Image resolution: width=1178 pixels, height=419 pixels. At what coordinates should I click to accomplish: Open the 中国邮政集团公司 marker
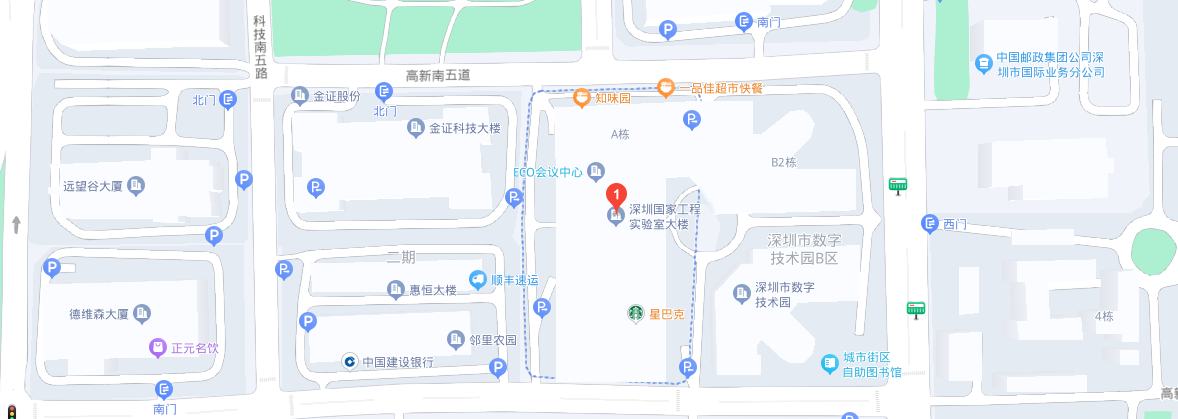984,64
